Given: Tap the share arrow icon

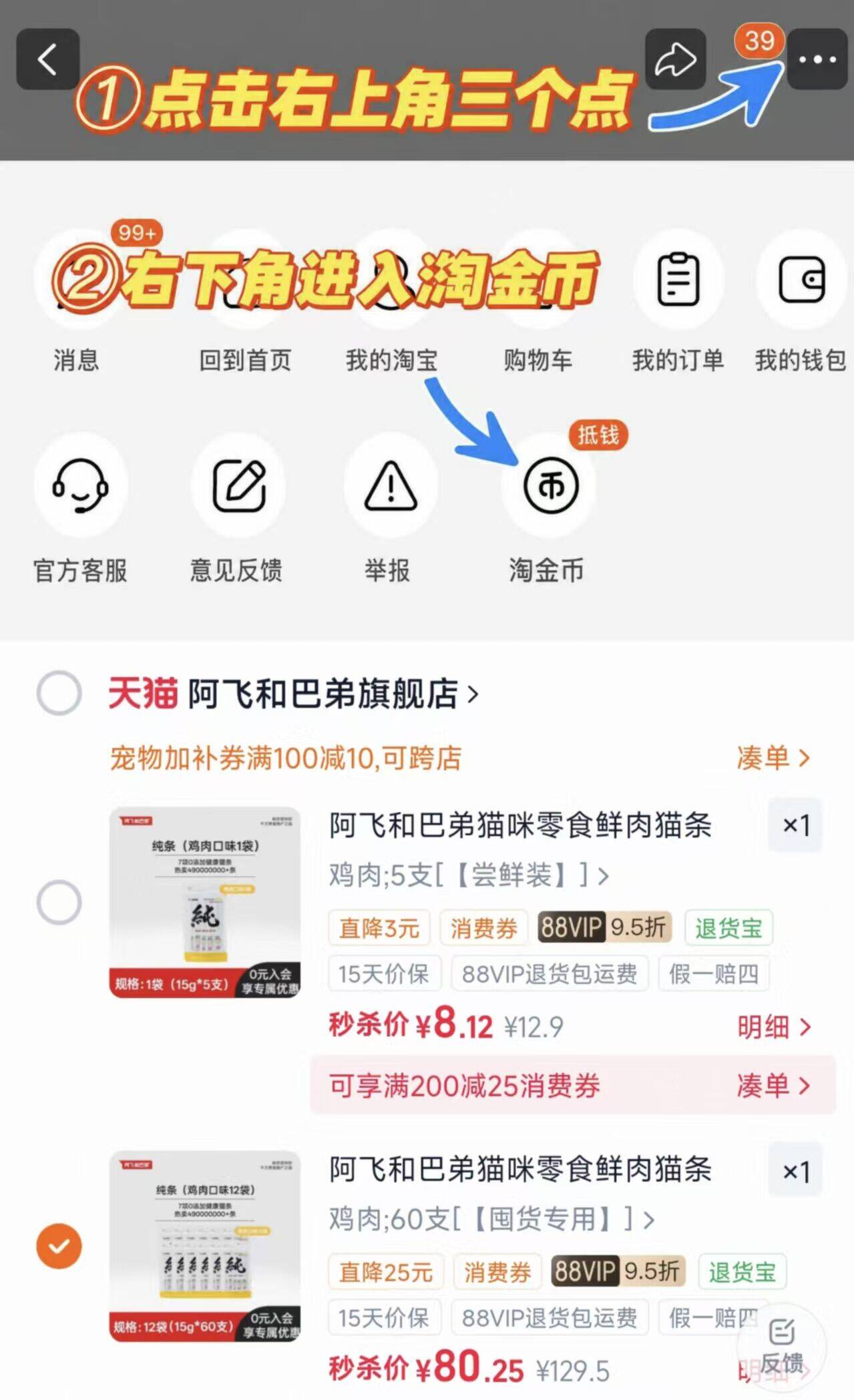Looking at the screenshot, I should [x=676, y=59].
